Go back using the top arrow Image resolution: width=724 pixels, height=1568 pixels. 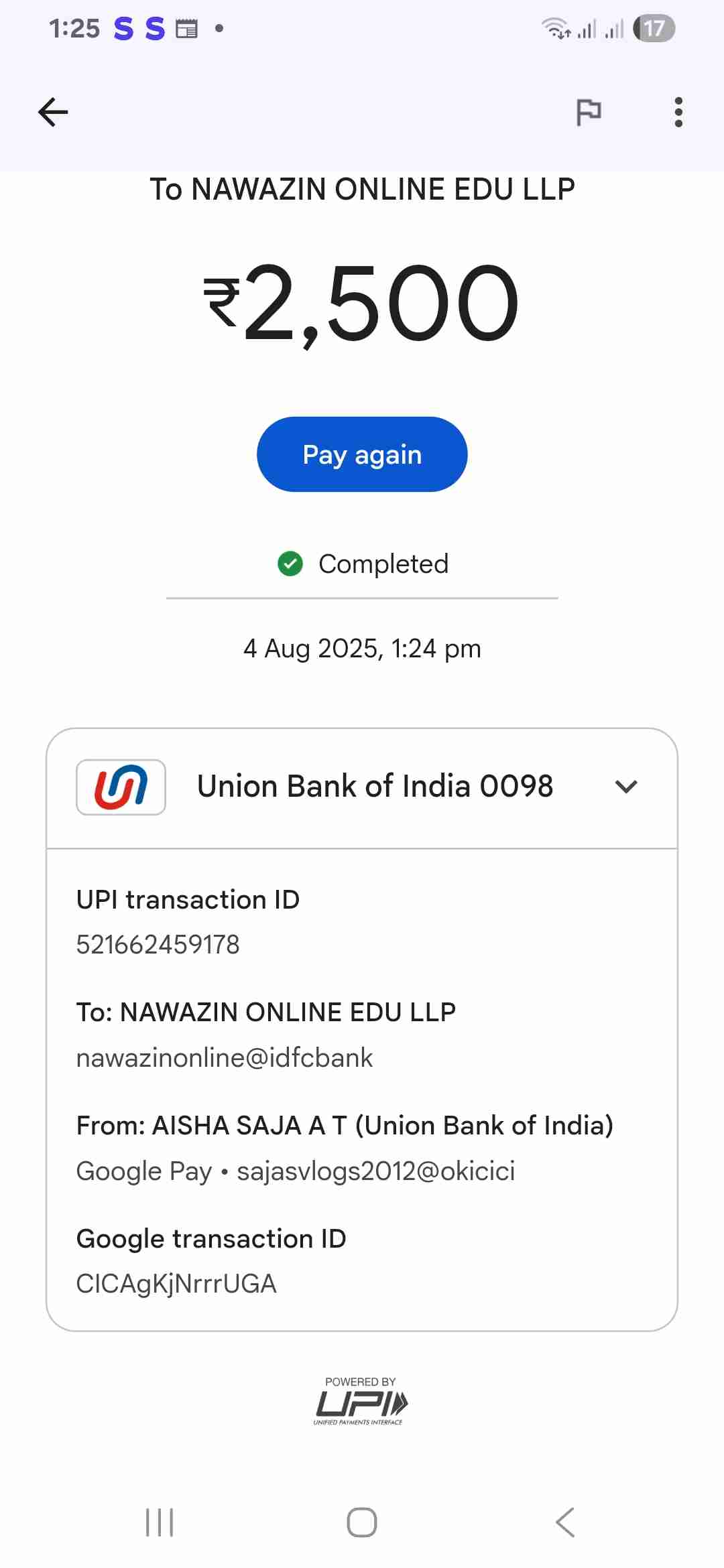pos(53,112)
